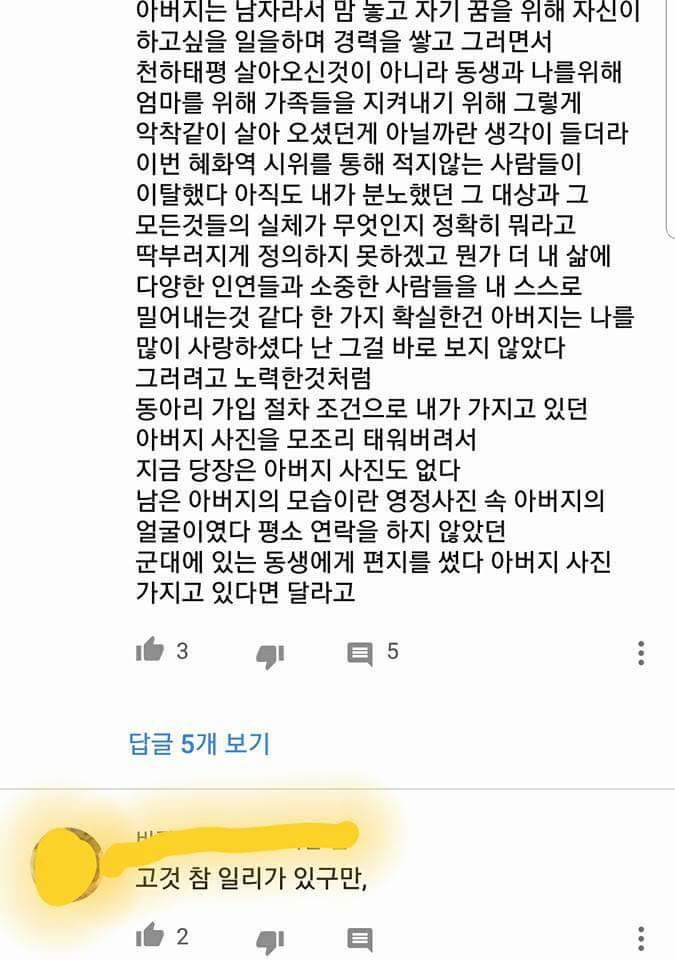675x960 pixels.
Task: Dislike the comment 고것 참 일리가 있구만
Action: pos(270,940)
